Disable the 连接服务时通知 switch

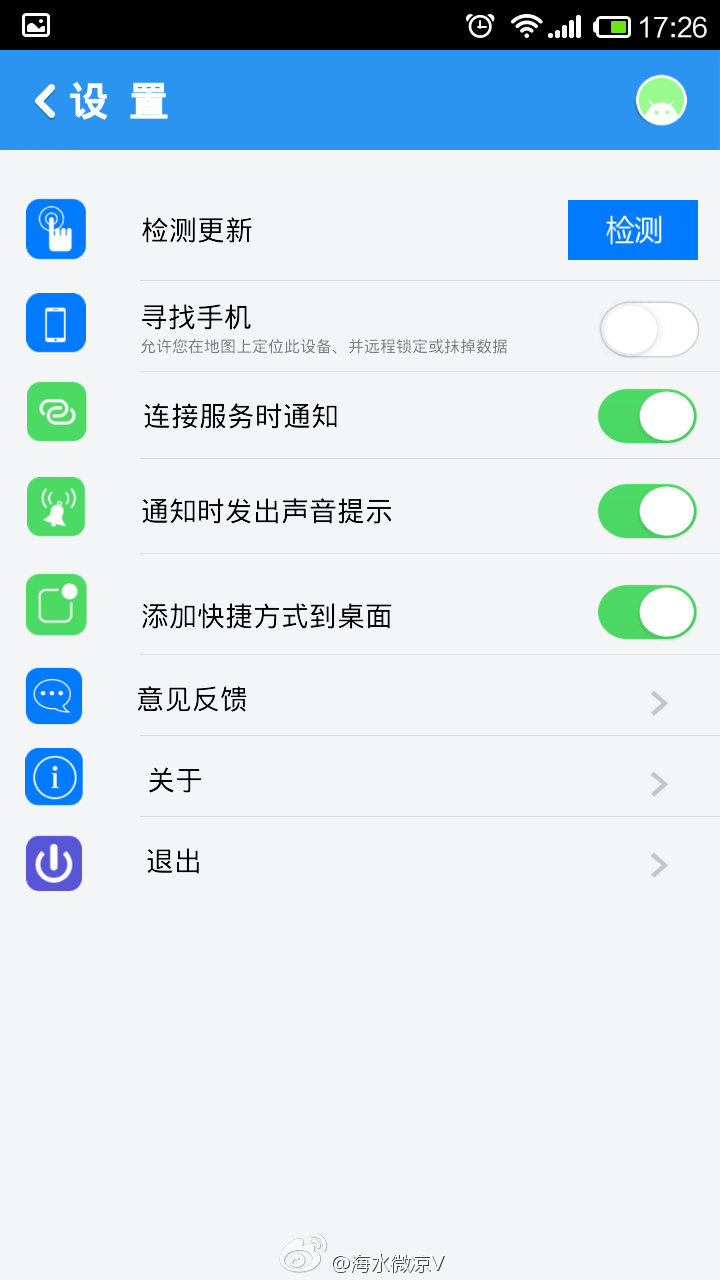(x=647, y=416)
